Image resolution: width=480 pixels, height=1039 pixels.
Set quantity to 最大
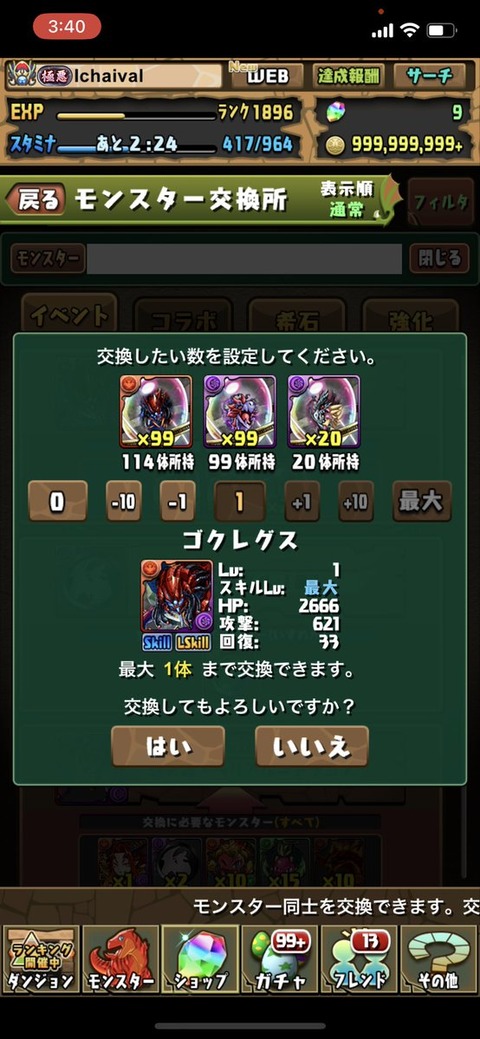pyautogui.click(x=422, y=501)
